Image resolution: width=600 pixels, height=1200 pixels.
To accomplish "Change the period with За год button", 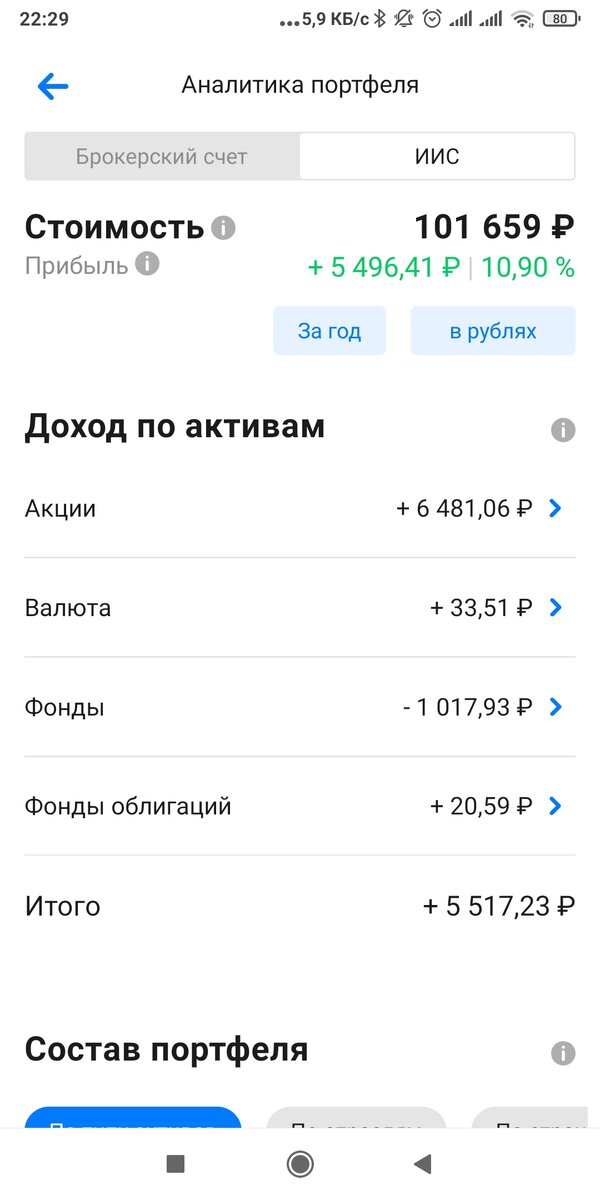I will click(x=329, y=331).
